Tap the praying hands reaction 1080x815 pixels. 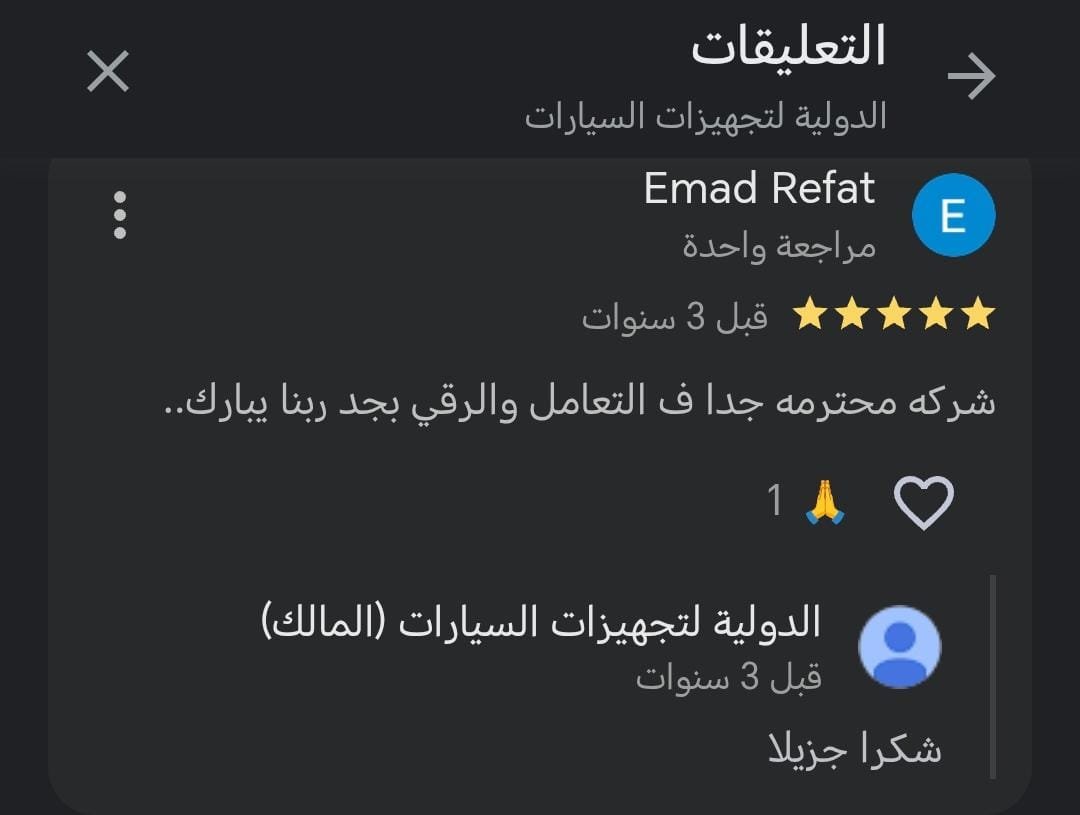pos(825,502)
